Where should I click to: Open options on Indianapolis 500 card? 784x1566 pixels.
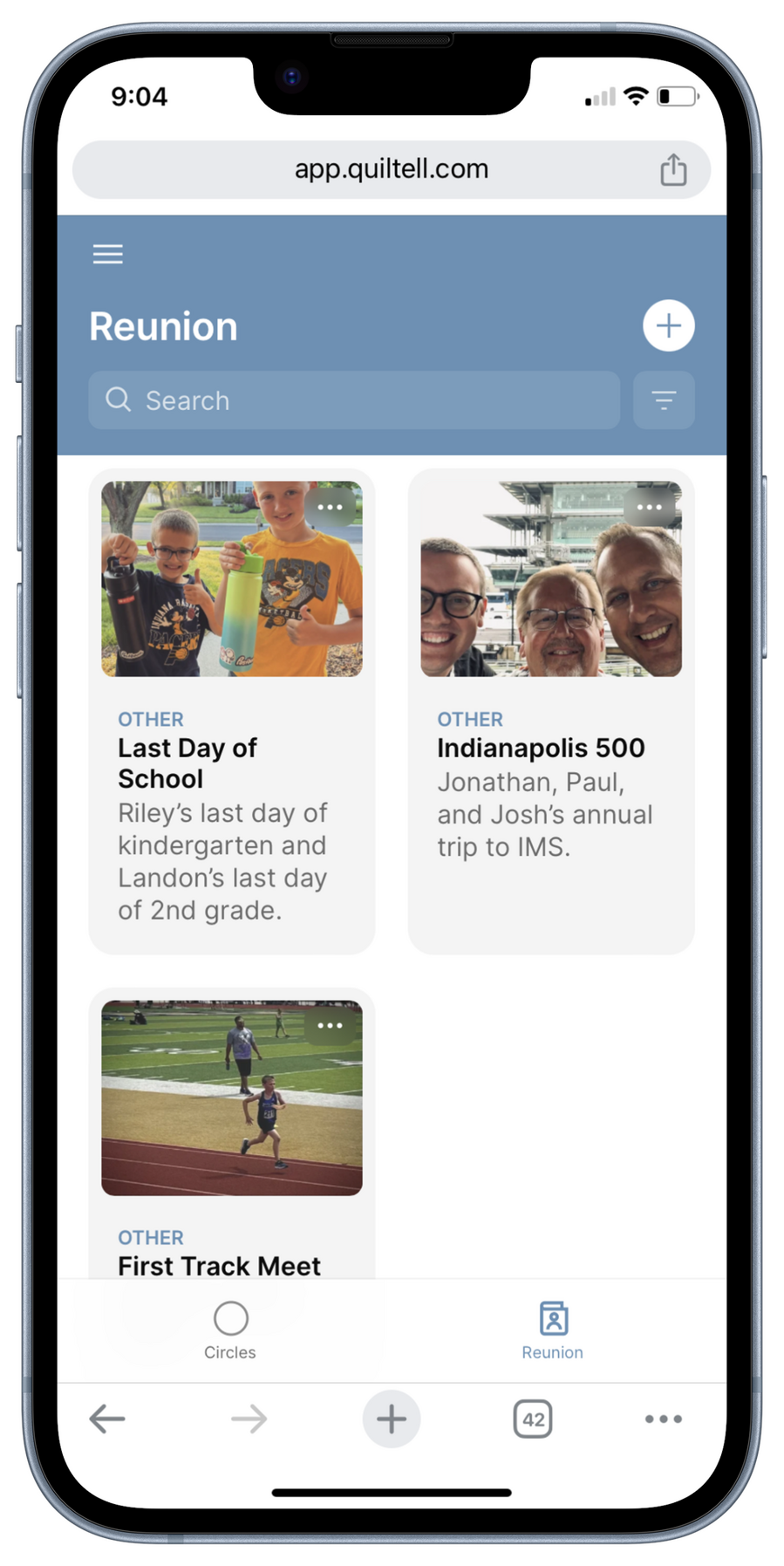649,507
